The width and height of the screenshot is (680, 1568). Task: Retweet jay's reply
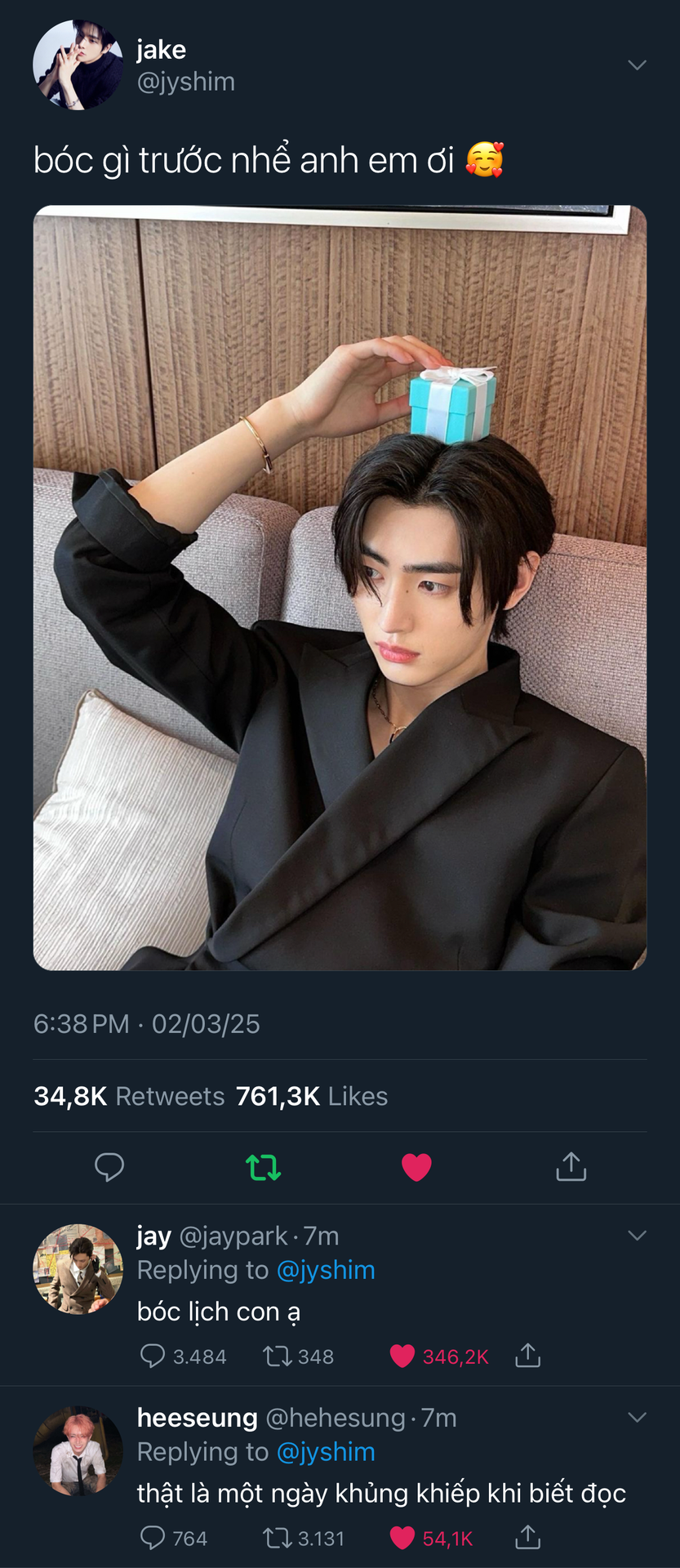coord(277,1356)
